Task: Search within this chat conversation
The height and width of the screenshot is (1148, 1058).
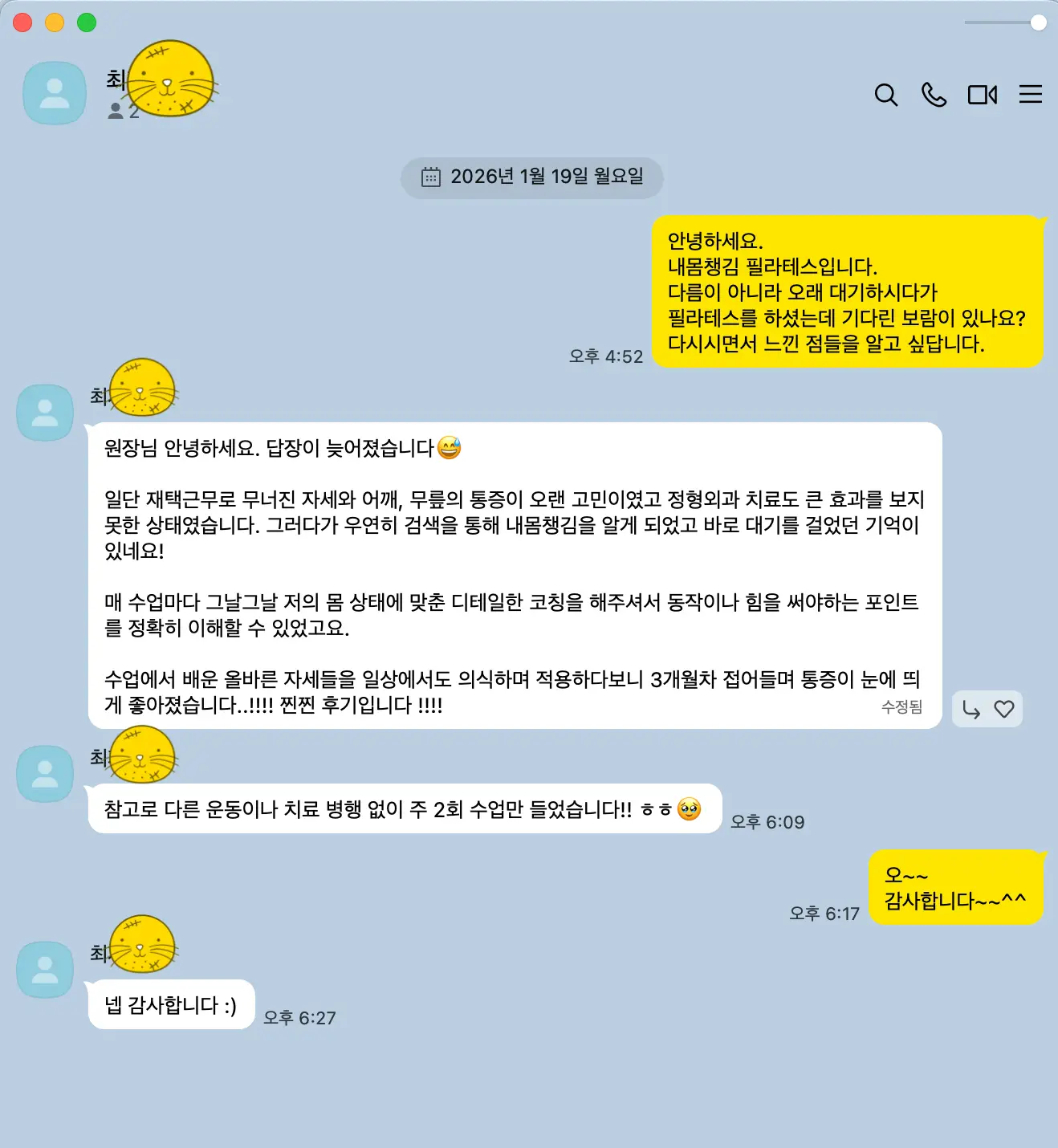Action: (x=885, y=95)
